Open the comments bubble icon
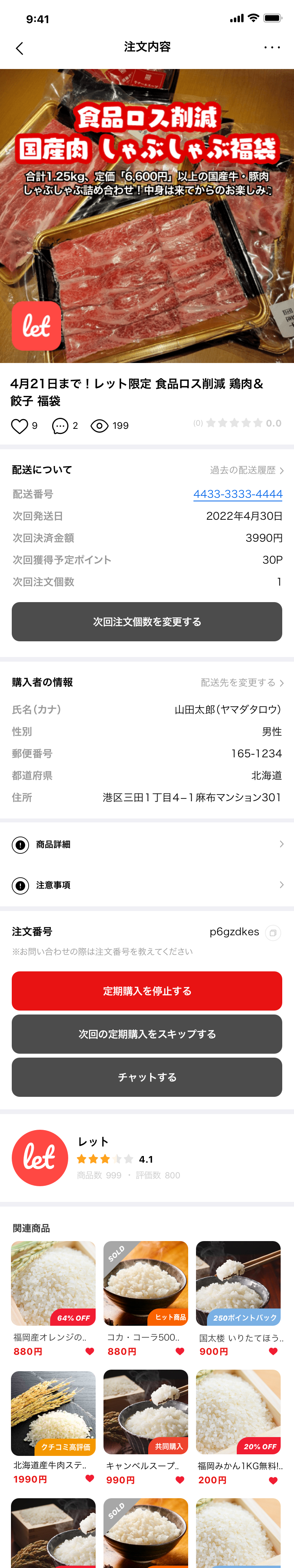The height and width of the screenshot is (1568, 294). [60, 425]
